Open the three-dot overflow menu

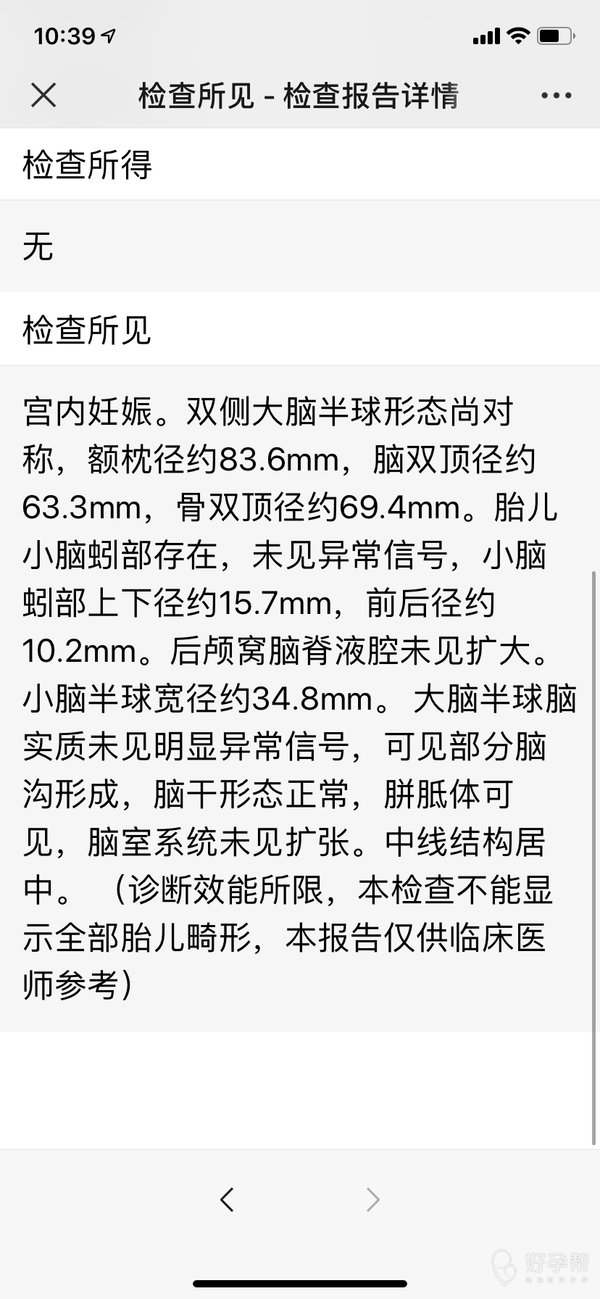click(x=556, y=96)
